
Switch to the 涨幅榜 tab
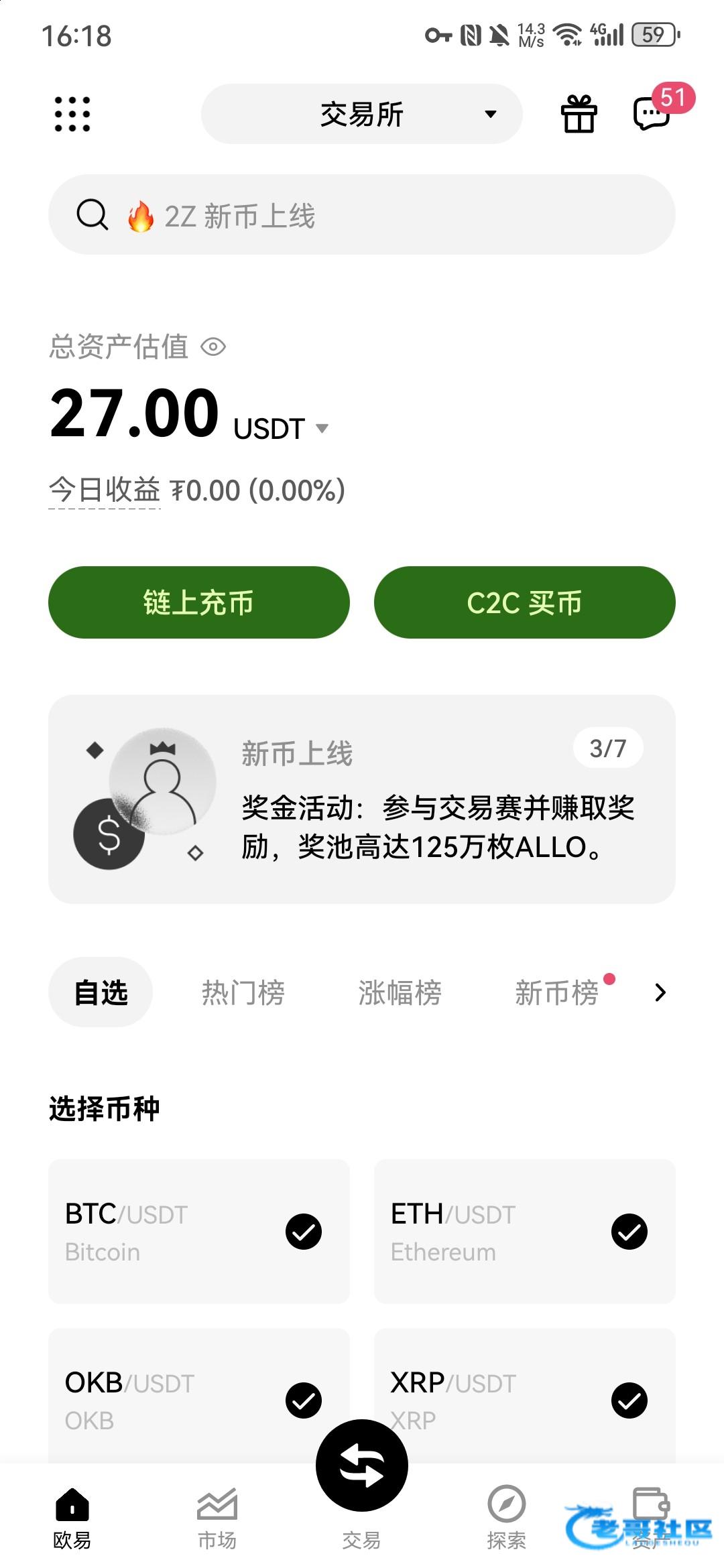click(400, 992)
